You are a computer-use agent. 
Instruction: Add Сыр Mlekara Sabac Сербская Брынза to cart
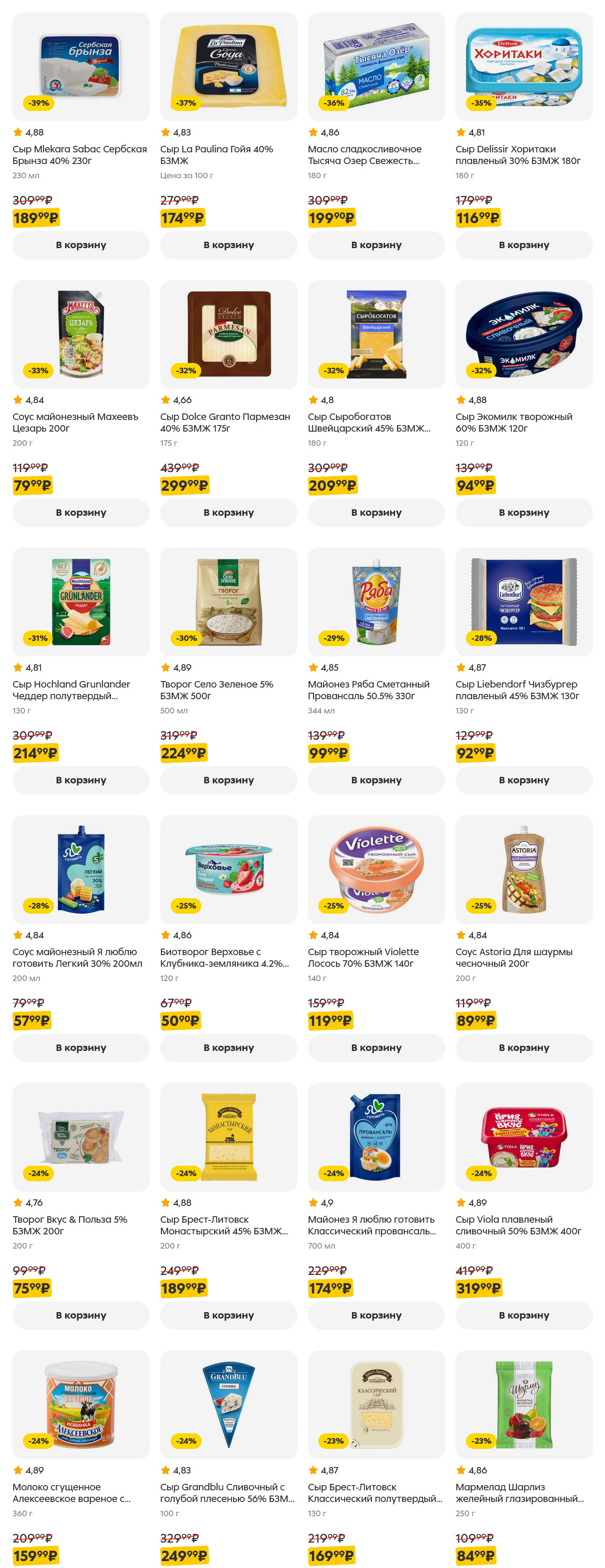click(80, 245)
